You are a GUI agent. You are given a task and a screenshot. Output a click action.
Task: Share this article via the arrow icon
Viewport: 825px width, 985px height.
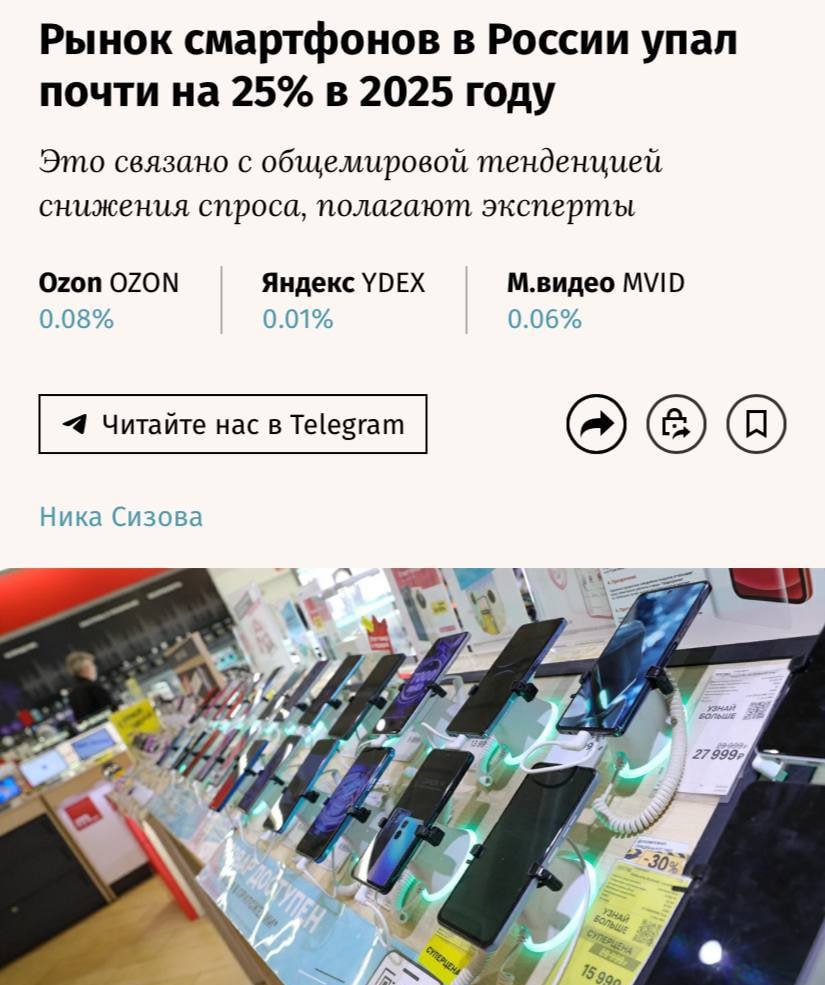[x=596, y=425]
